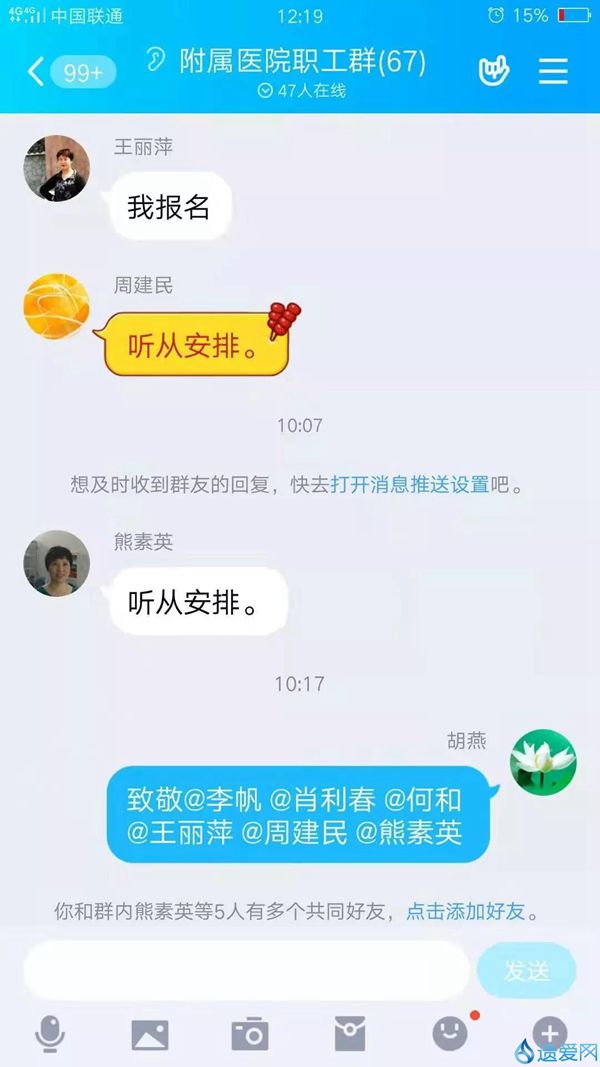
Task: Open the 打开消息推送设置 link
Action: tap(410, 485)
